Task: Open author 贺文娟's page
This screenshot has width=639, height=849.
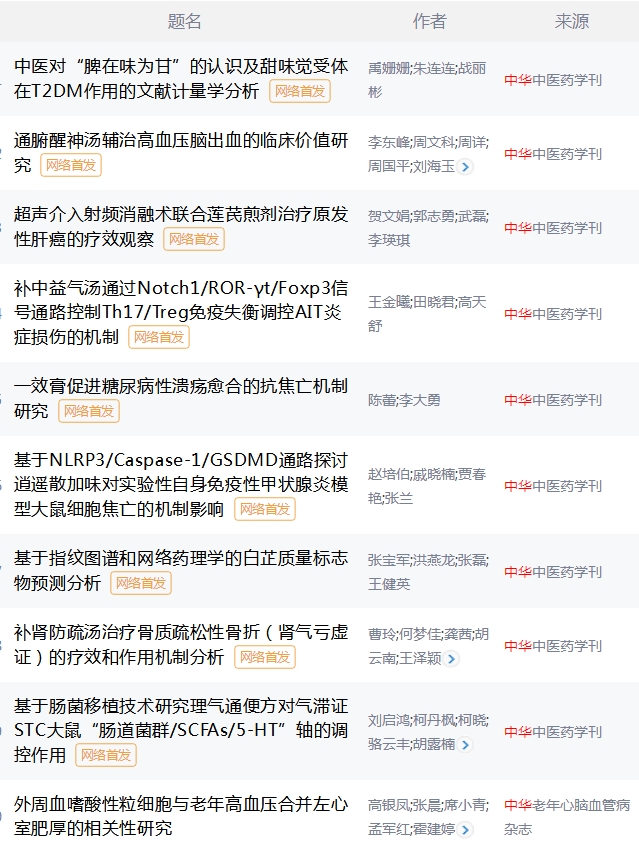Action: (388, 215)
